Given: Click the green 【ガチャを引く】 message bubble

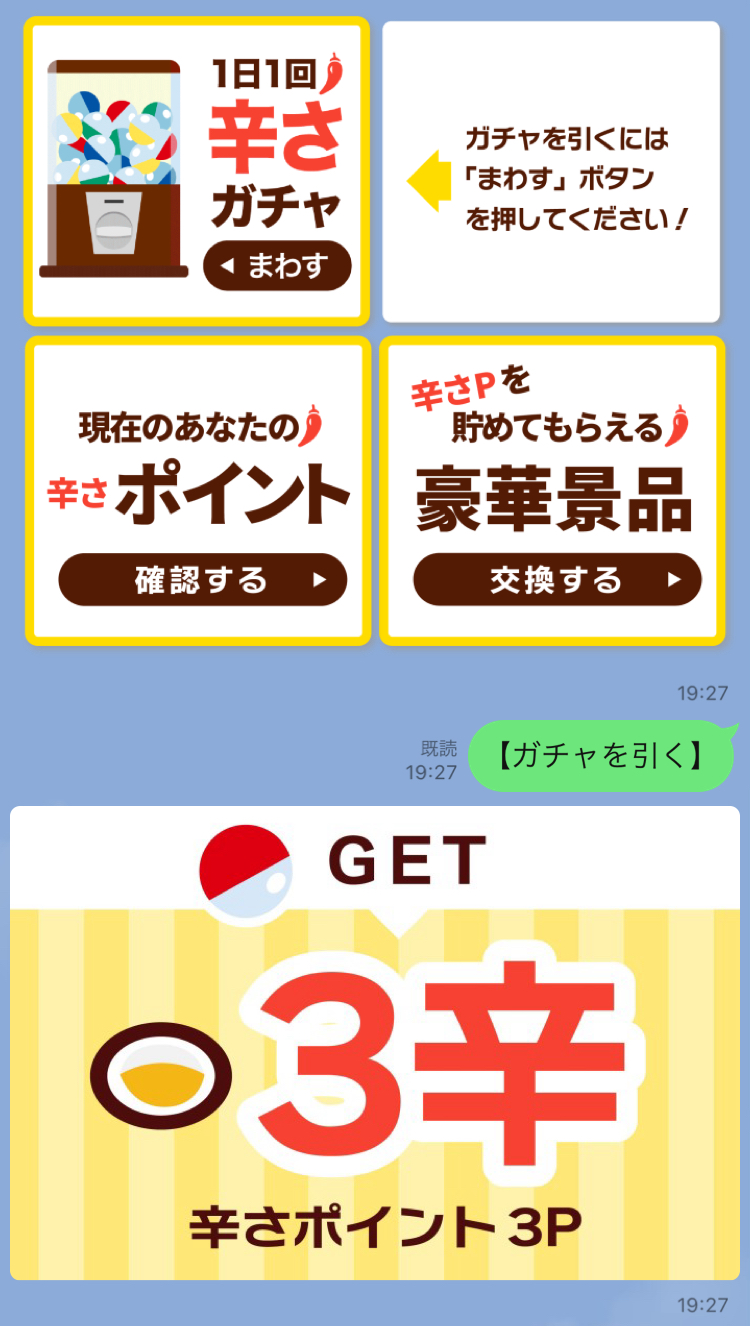Looking at the screenshot, I should click(x=600, y=758).
